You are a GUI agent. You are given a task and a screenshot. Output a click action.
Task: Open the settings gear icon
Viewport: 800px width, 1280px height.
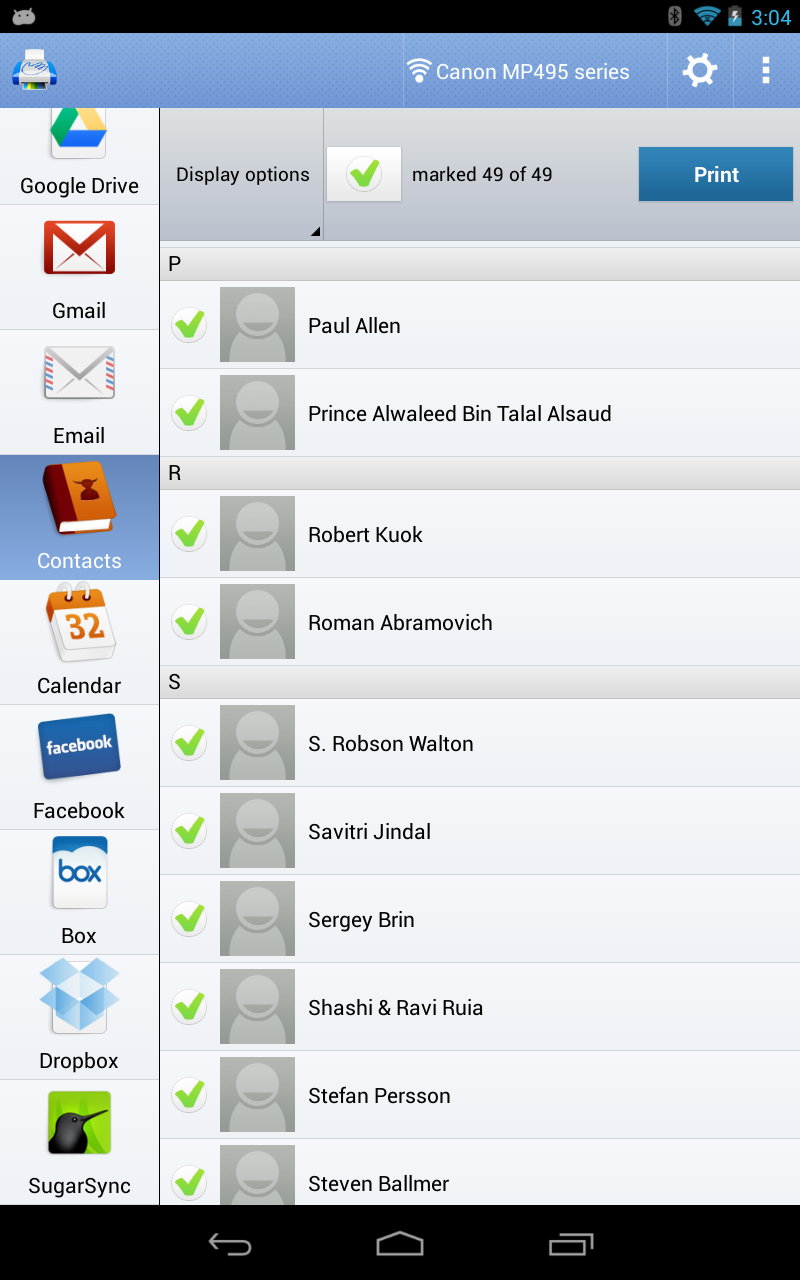pyautogui.click(x=700, y=71)
